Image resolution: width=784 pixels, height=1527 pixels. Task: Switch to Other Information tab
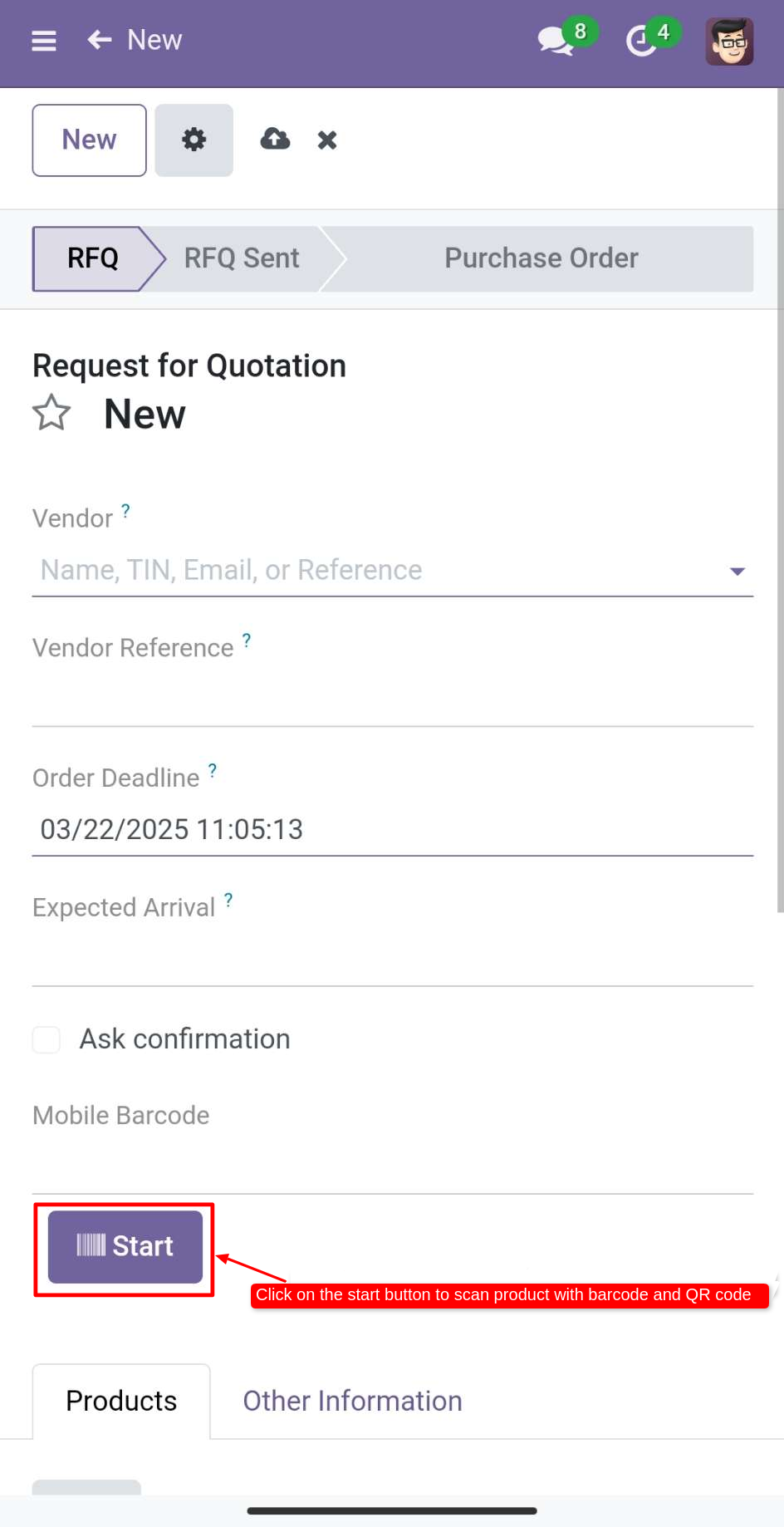[x=352, y=1402]
